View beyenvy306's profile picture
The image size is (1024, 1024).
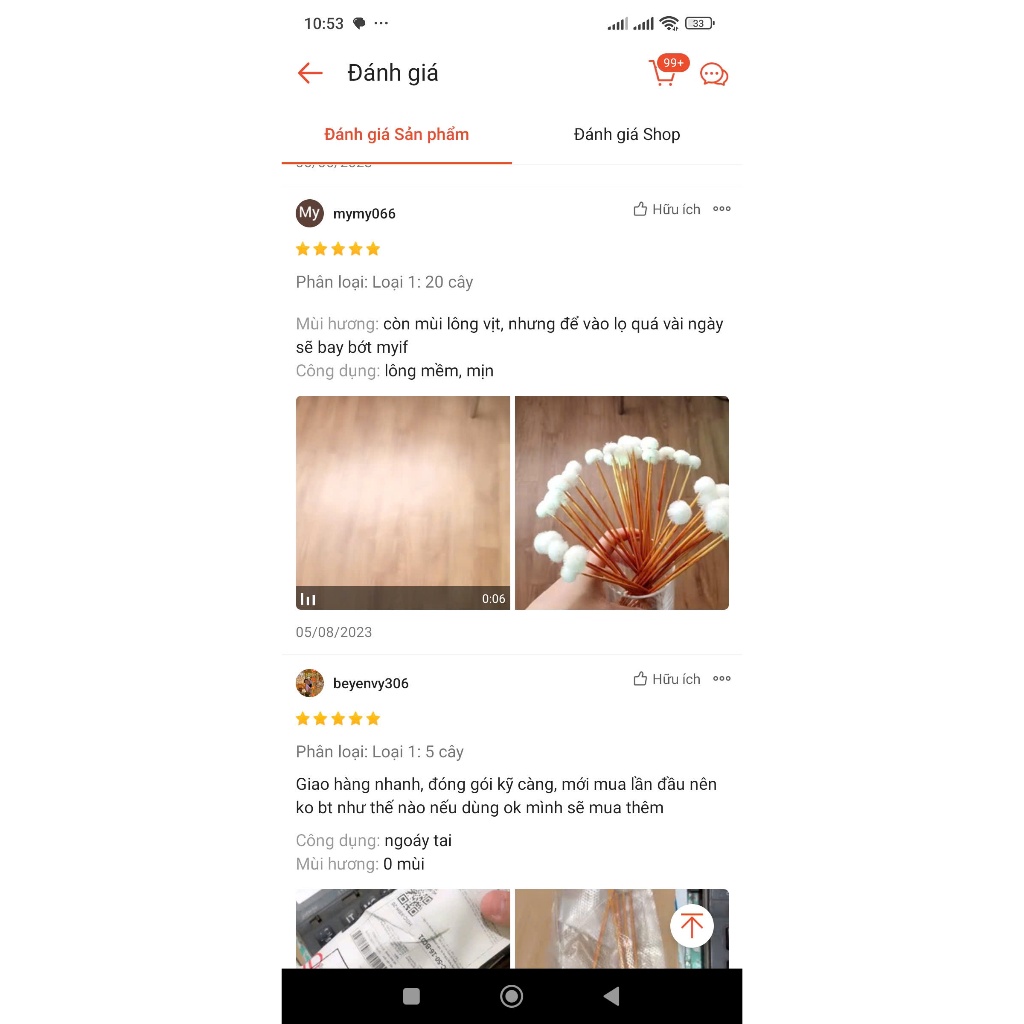pyautogui.click(x=310, y=683)
